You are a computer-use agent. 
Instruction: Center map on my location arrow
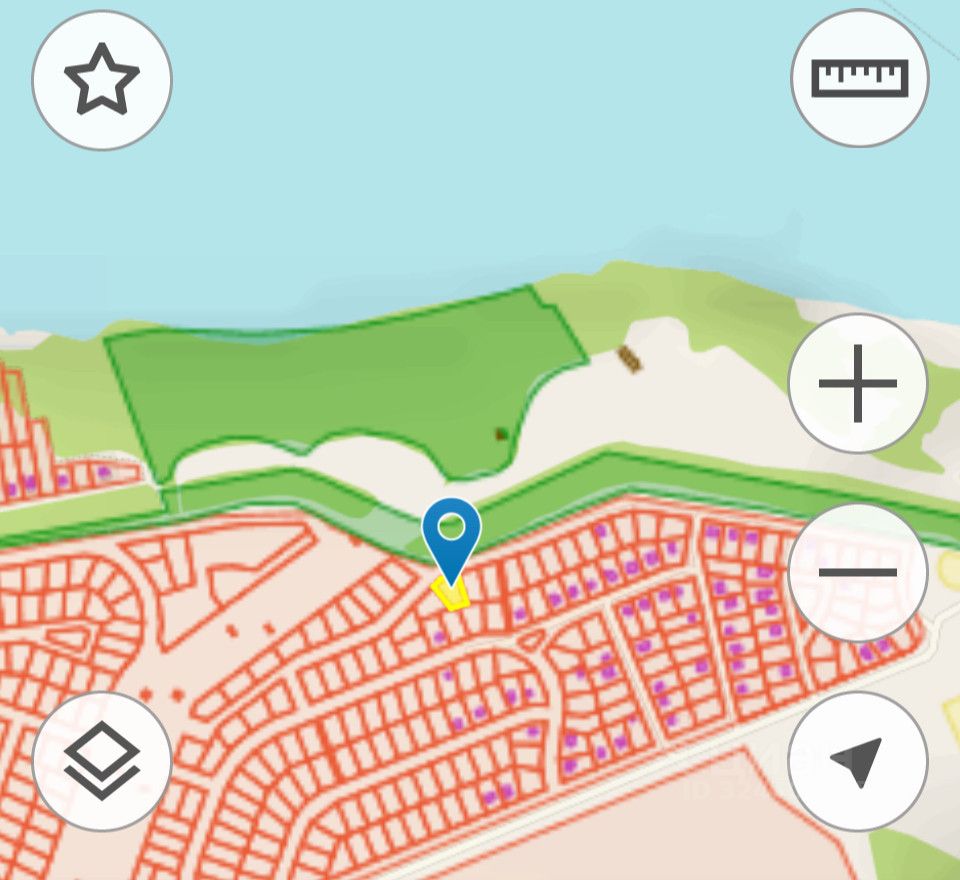pyautogui.click(x=858, y=761)
